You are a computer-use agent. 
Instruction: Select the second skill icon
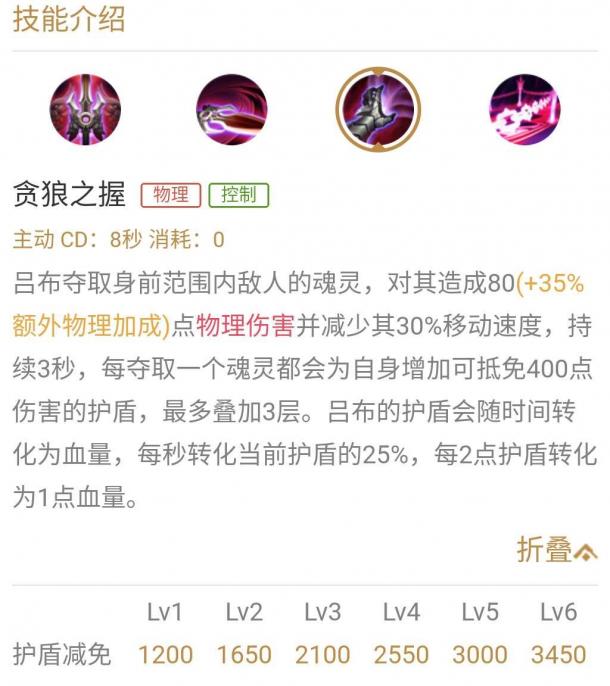coord(232,110)
